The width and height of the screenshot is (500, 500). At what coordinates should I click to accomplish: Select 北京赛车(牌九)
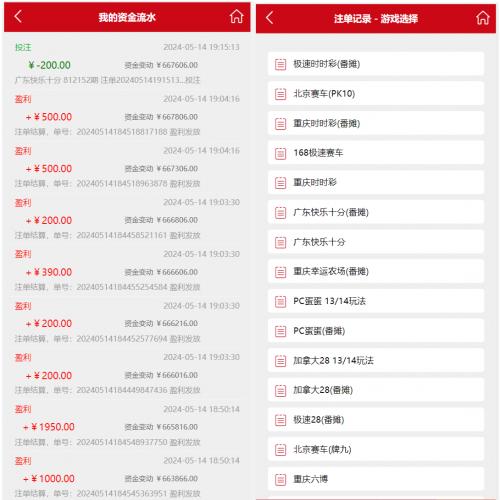[376, 449]
